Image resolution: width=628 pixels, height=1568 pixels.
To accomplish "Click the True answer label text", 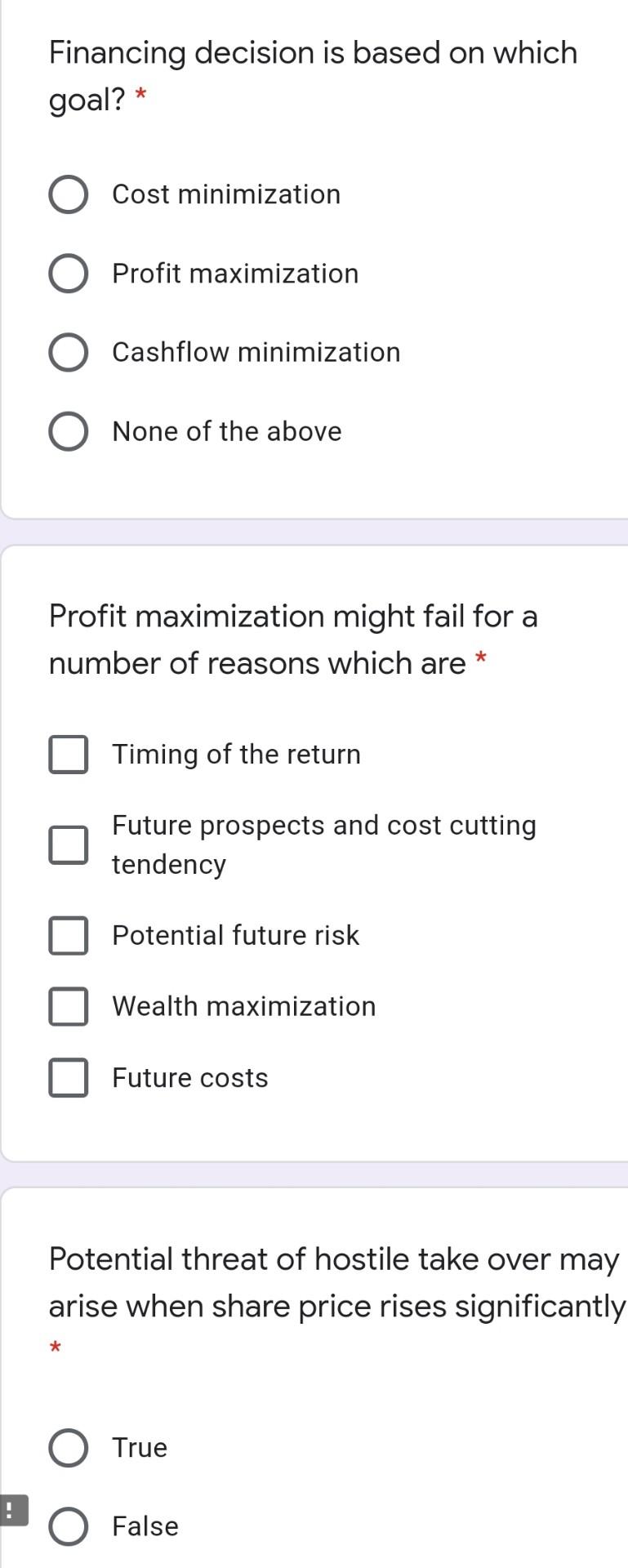I will [139, 1448].
